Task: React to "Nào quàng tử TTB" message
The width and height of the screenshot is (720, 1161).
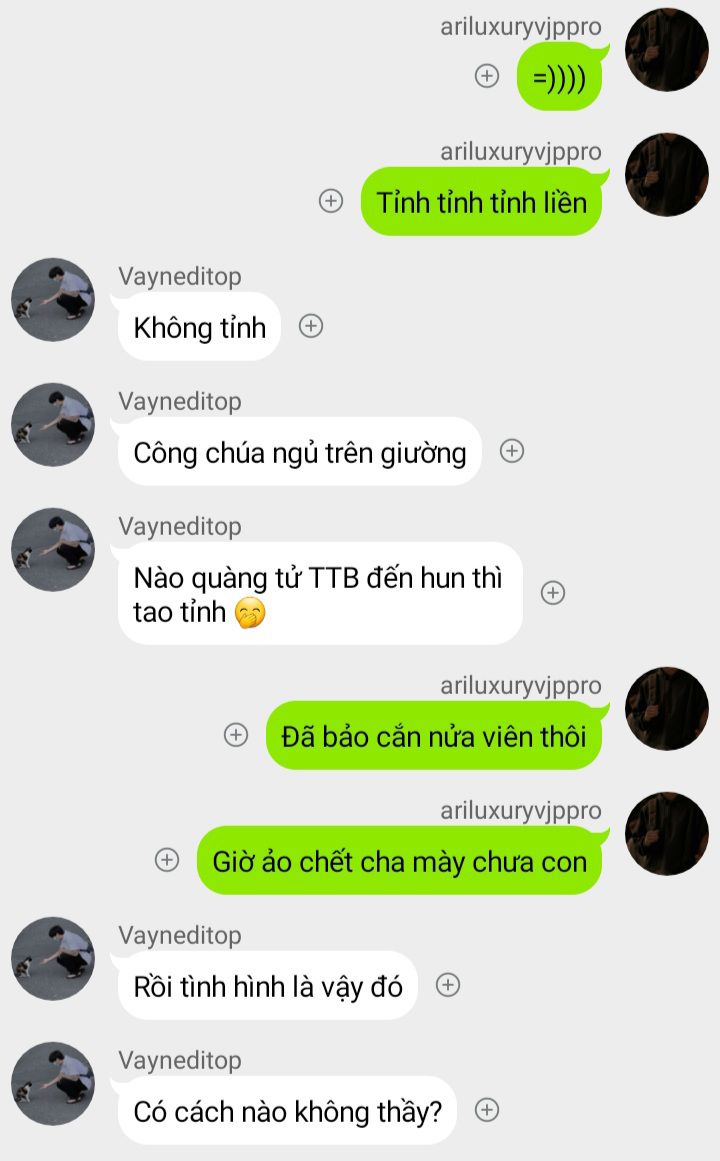Action: point(553,592)
